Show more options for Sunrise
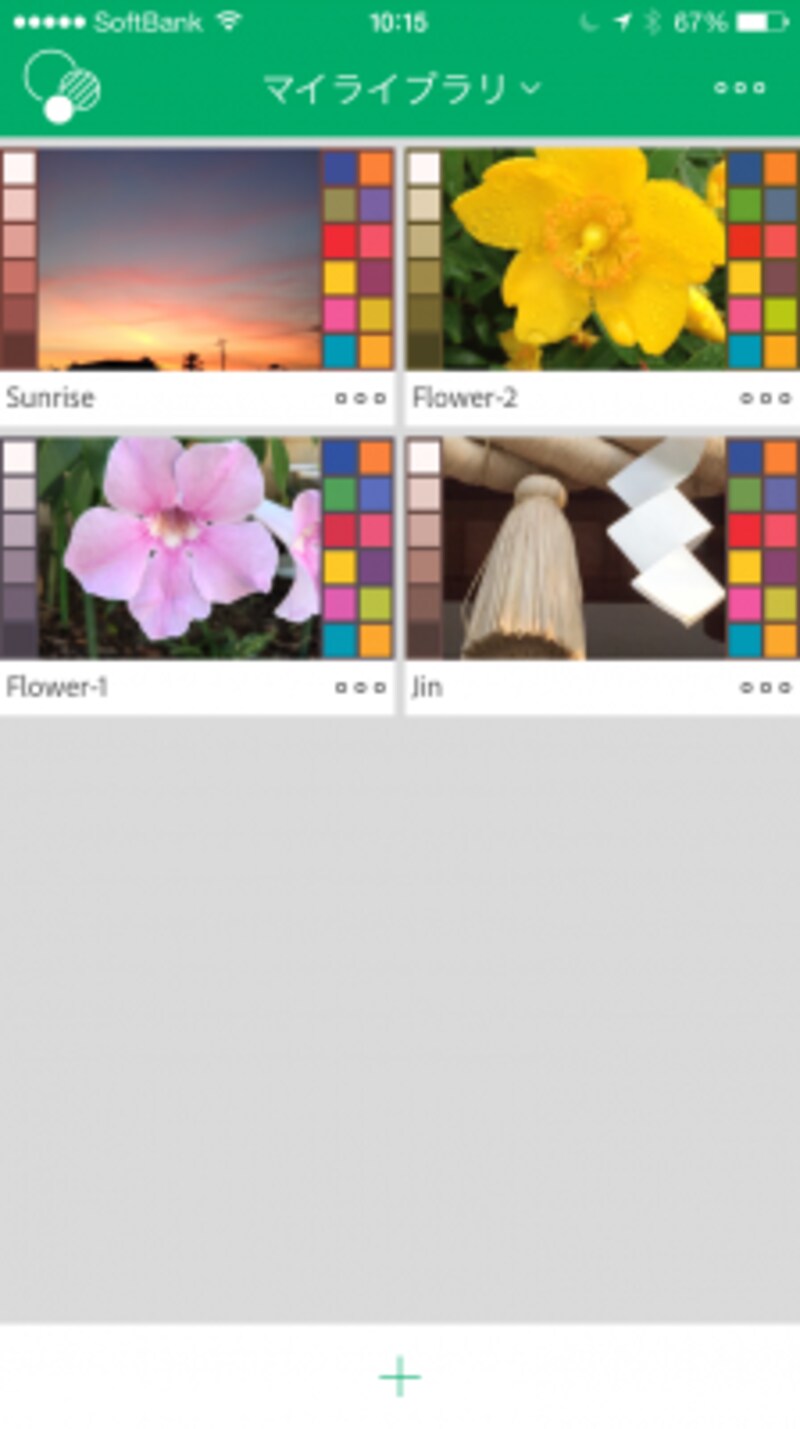Viewport: 800px width, 1429px height. coord(361,398)
